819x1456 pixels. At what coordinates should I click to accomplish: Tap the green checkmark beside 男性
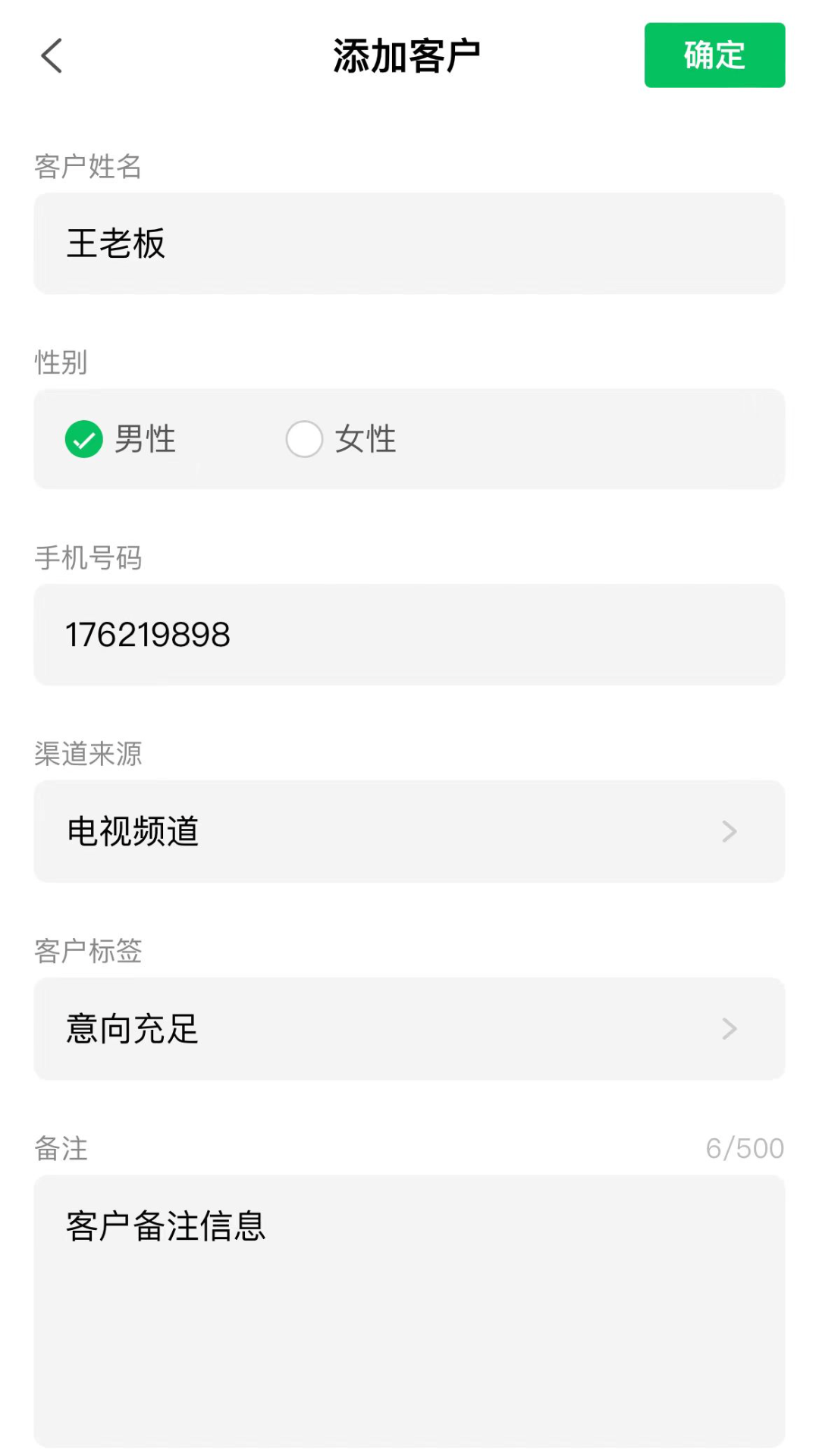[x=84, y=438]
